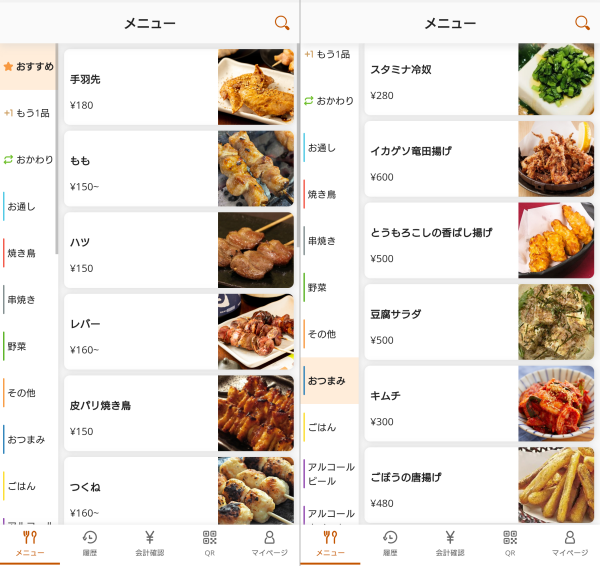The width and height of the screenshot is (600, 566).
Task: Open the 手羽先 menu item
Action: (x=180, y=87)
